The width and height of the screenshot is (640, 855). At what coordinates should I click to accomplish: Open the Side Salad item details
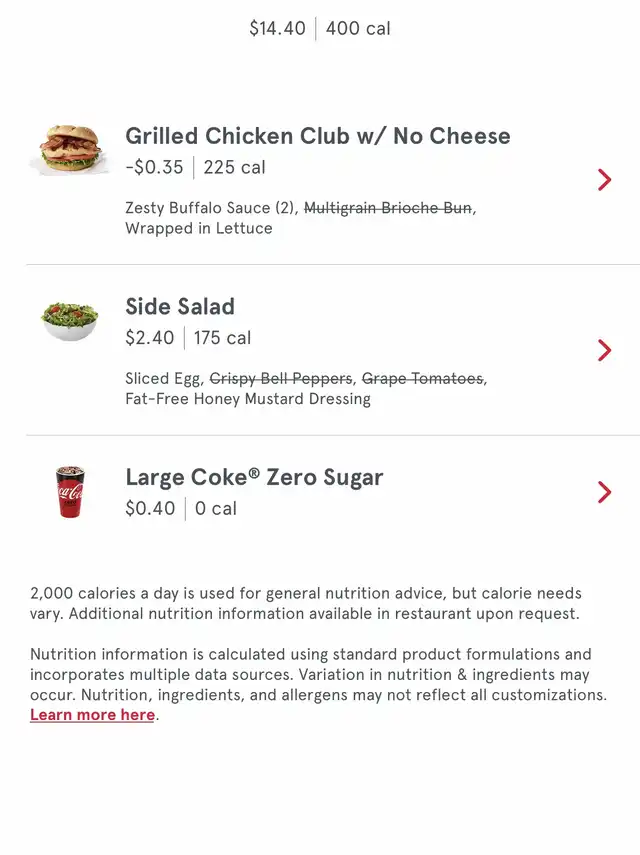604,350
